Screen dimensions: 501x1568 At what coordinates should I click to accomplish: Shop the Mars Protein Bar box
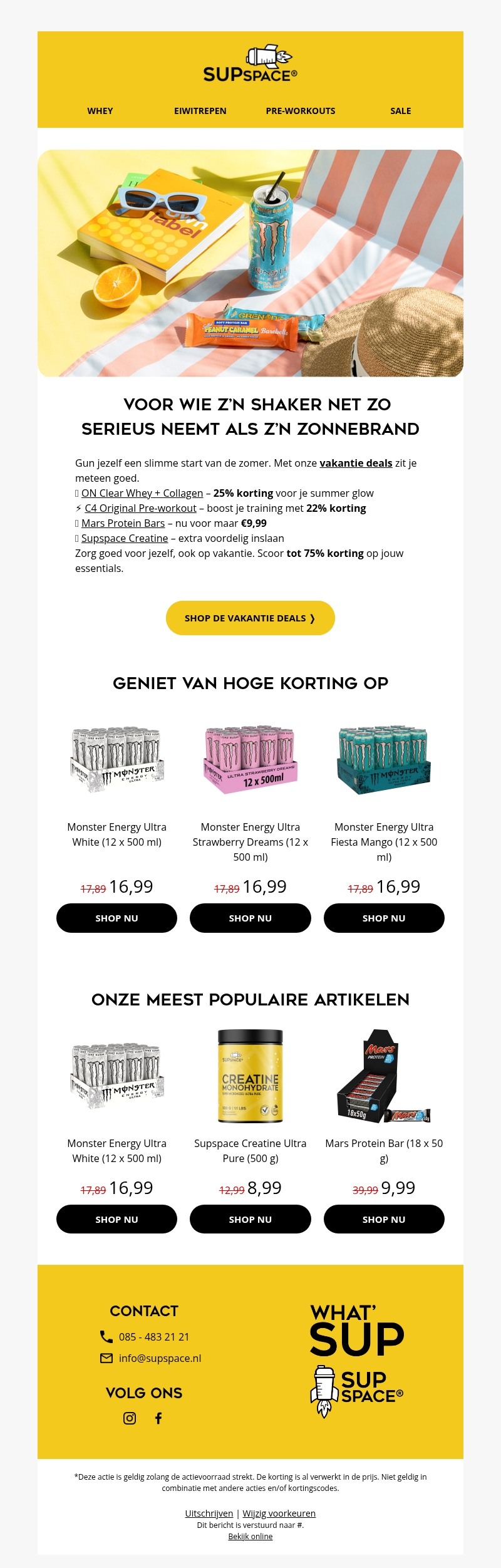click(x=384, y=1219)
